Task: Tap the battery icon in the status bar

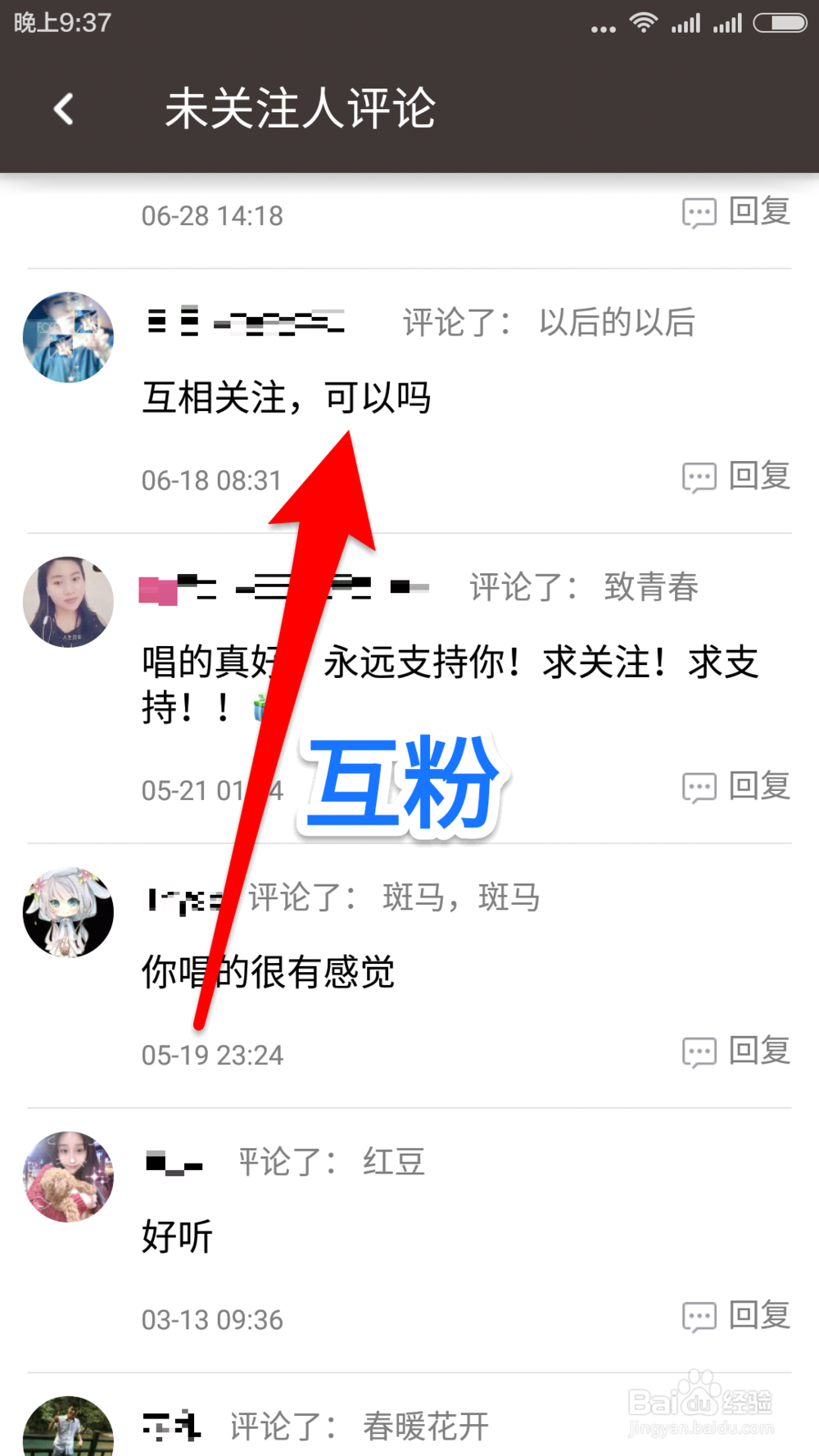Action: coord(779,23)
